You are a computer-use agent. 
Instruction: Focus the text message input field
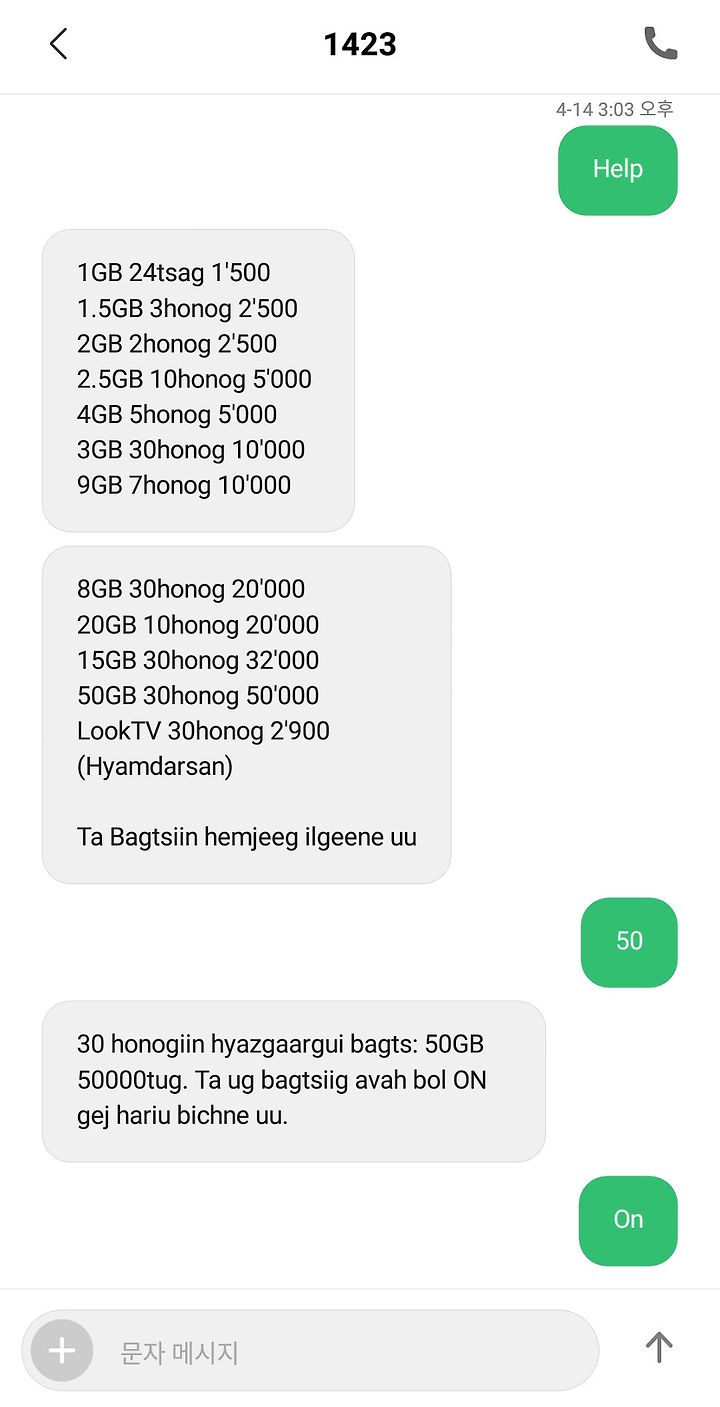[x=342, y=1351]
